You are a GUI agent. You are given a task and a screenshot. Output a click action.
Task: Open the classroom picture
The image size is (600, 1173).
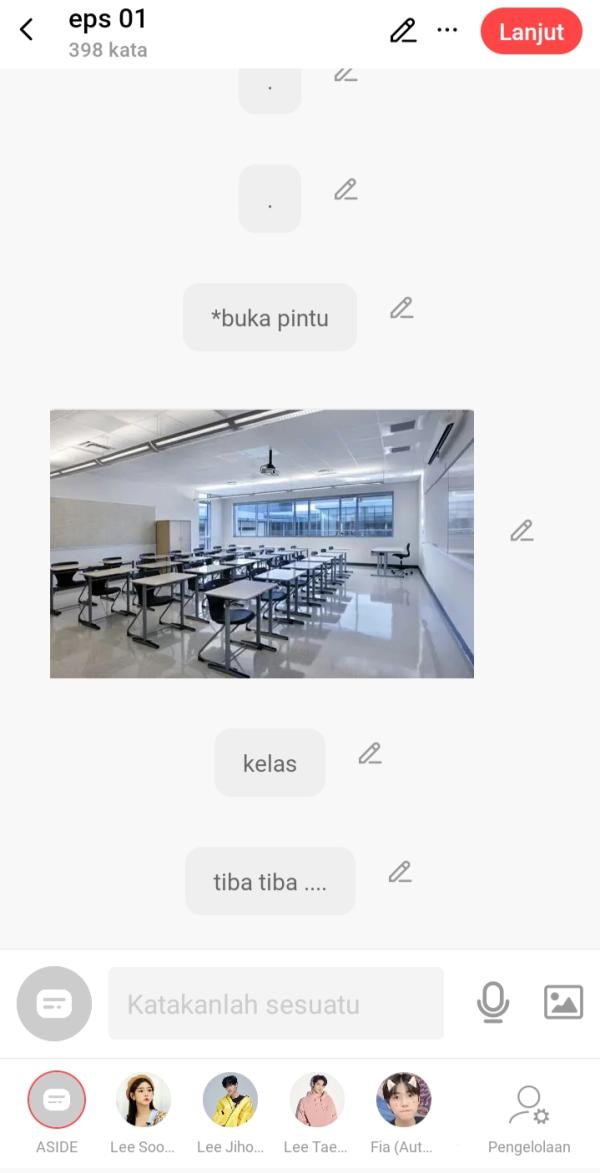click(261, 543)
